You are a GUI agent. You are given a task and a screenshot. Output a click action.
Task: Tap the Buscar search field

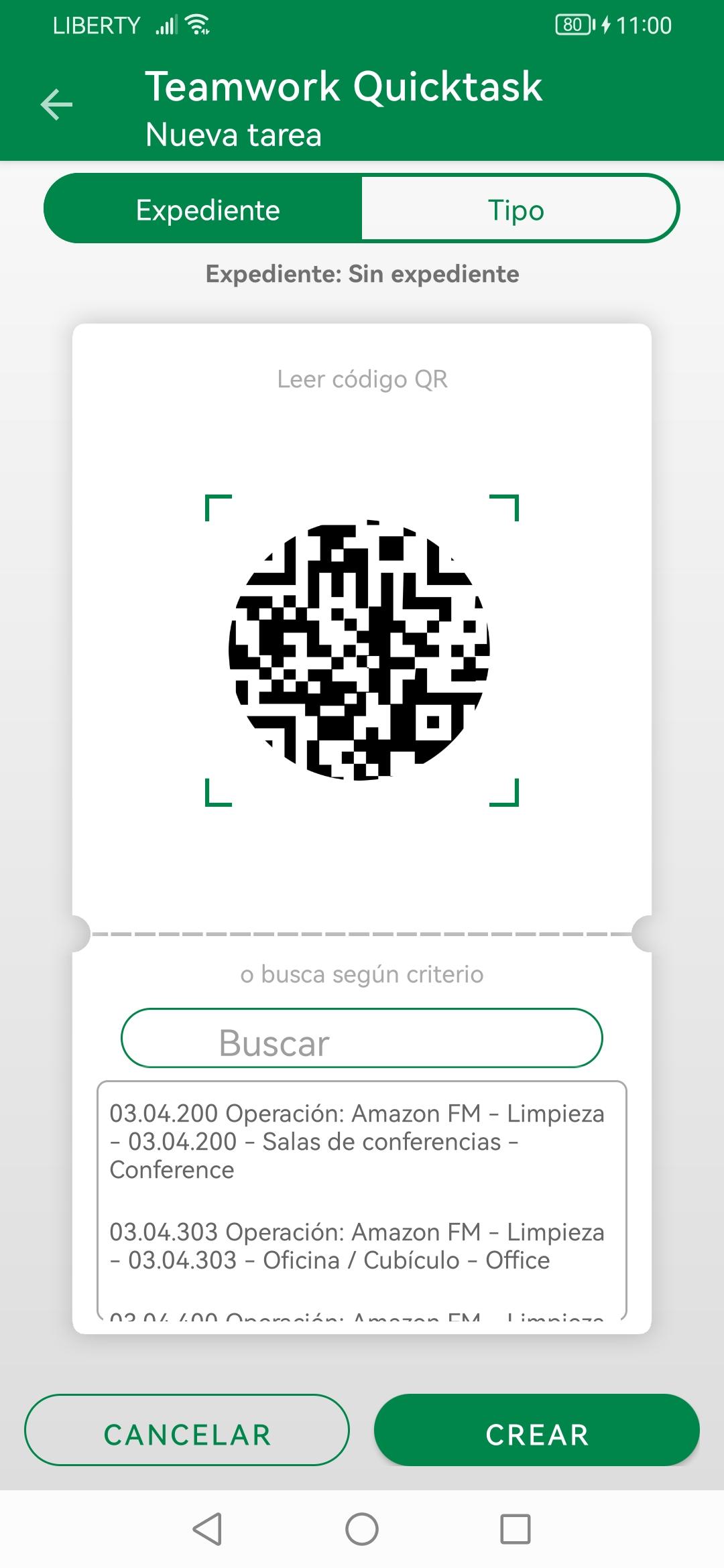click(362, 1038)
